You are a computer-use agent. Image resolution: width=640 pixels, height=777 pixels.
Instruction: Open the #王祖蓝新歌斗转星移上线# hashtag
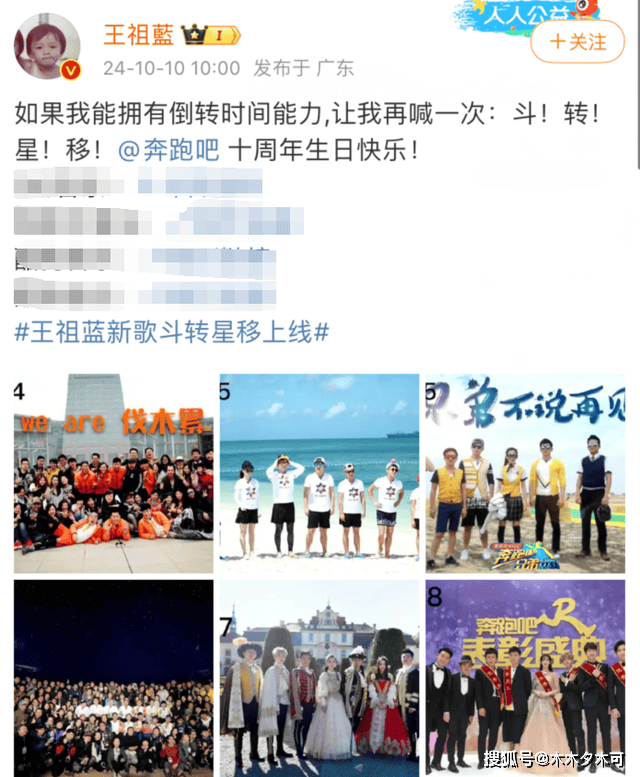[172, 332]
